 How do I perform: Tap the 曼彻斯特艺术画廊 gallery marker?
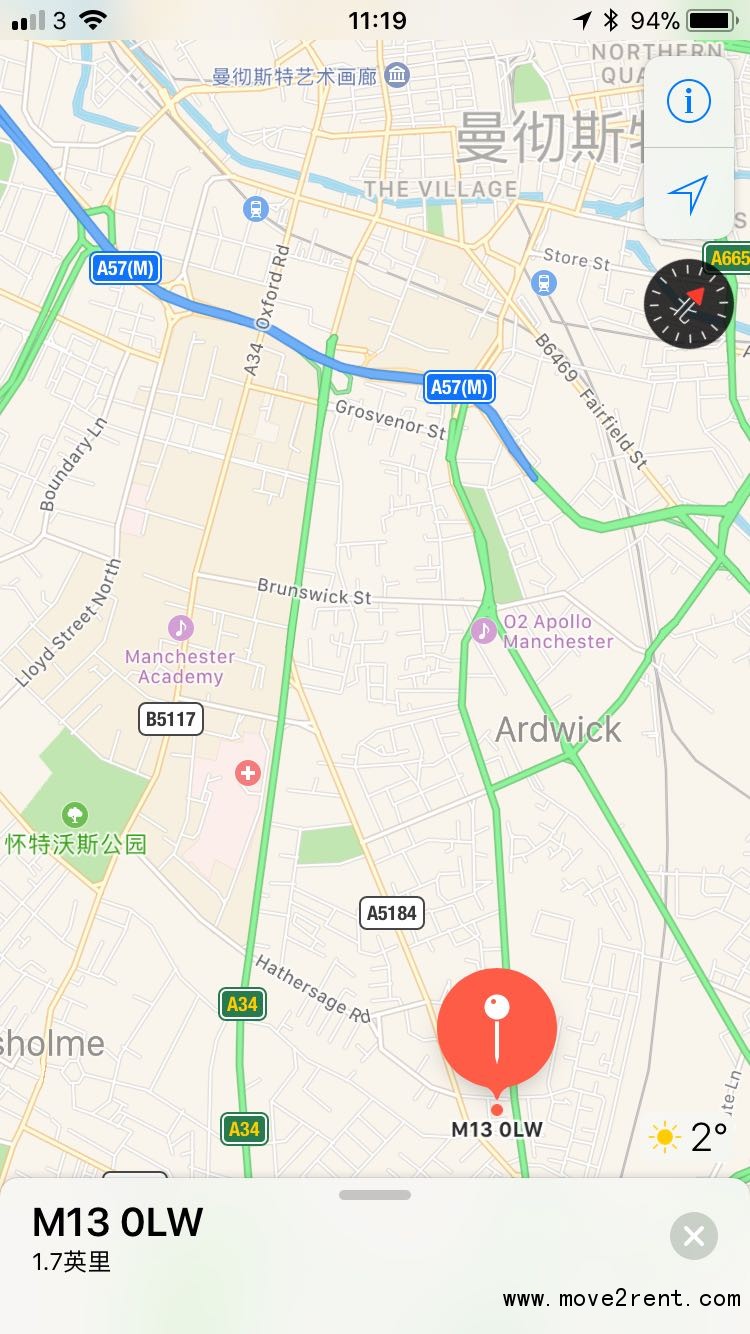coord(397,75)
